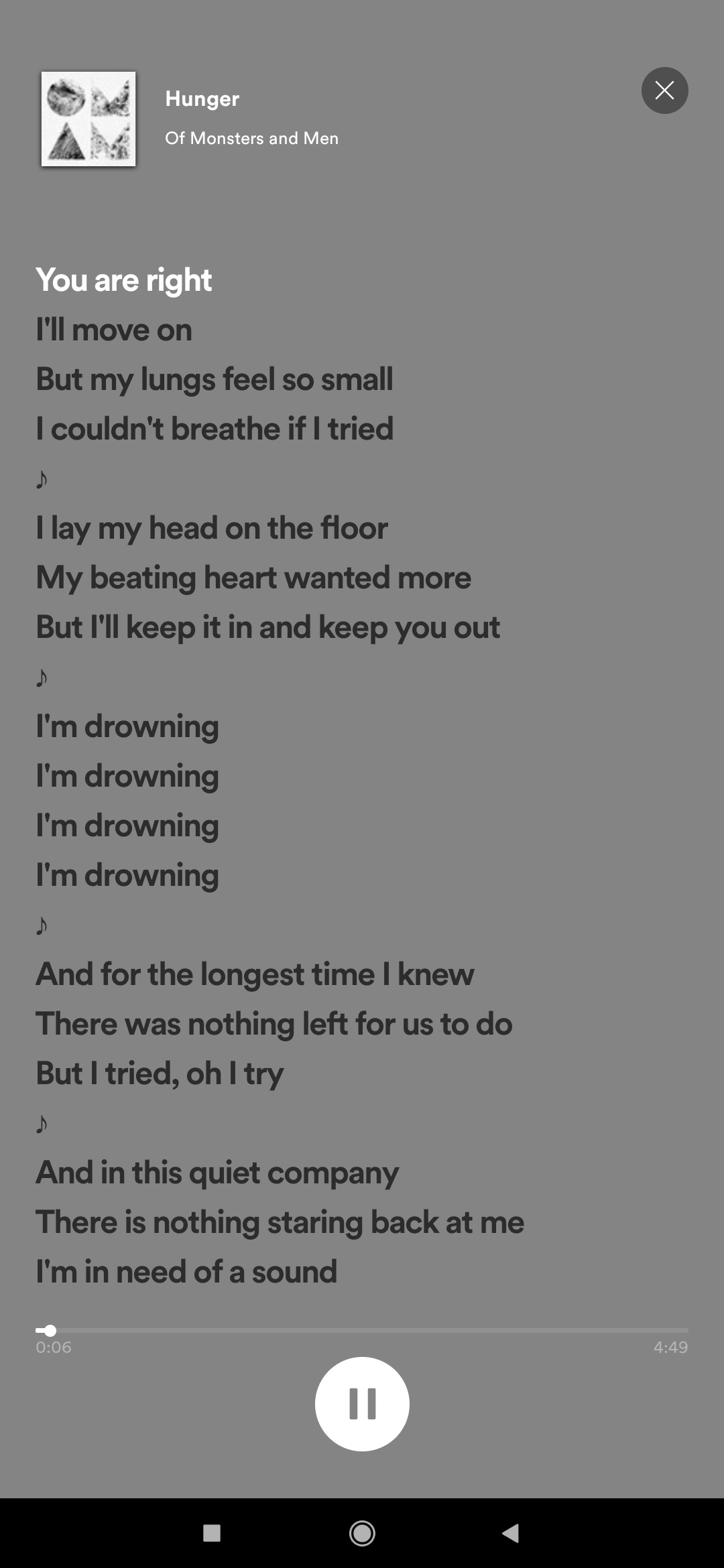
Task: Jump to lyric "I'll move on"
Action: point(114,330)
